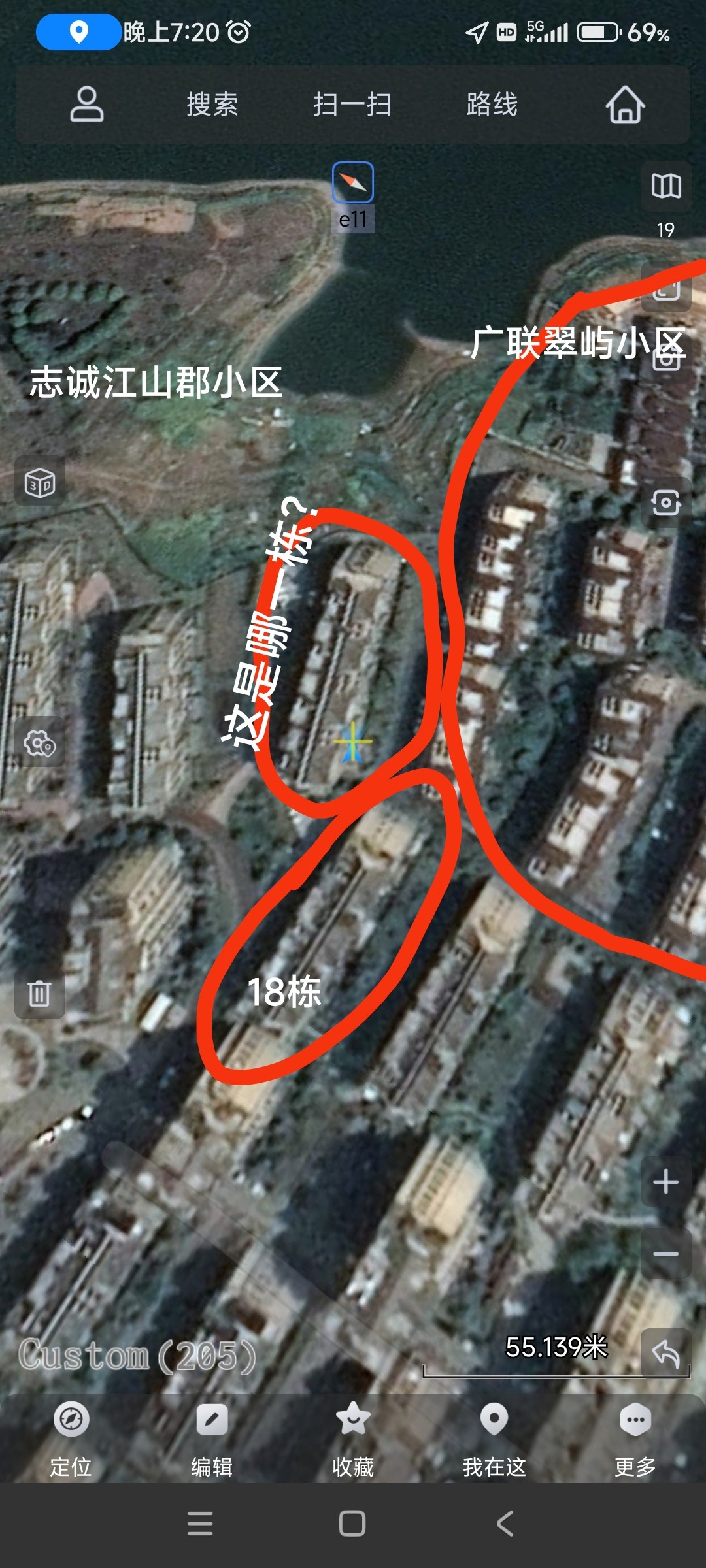Open 搜索 search
This screenshot has height=1568, width=706.
coord(212,105)
